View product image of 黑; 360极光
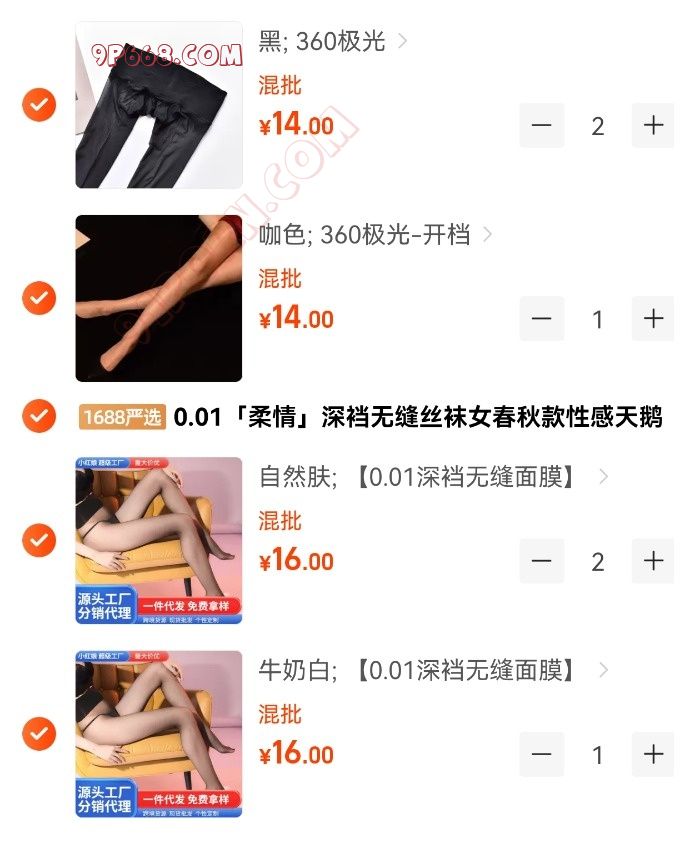Viewport: 700px width, 843px height. pos(159,105)
